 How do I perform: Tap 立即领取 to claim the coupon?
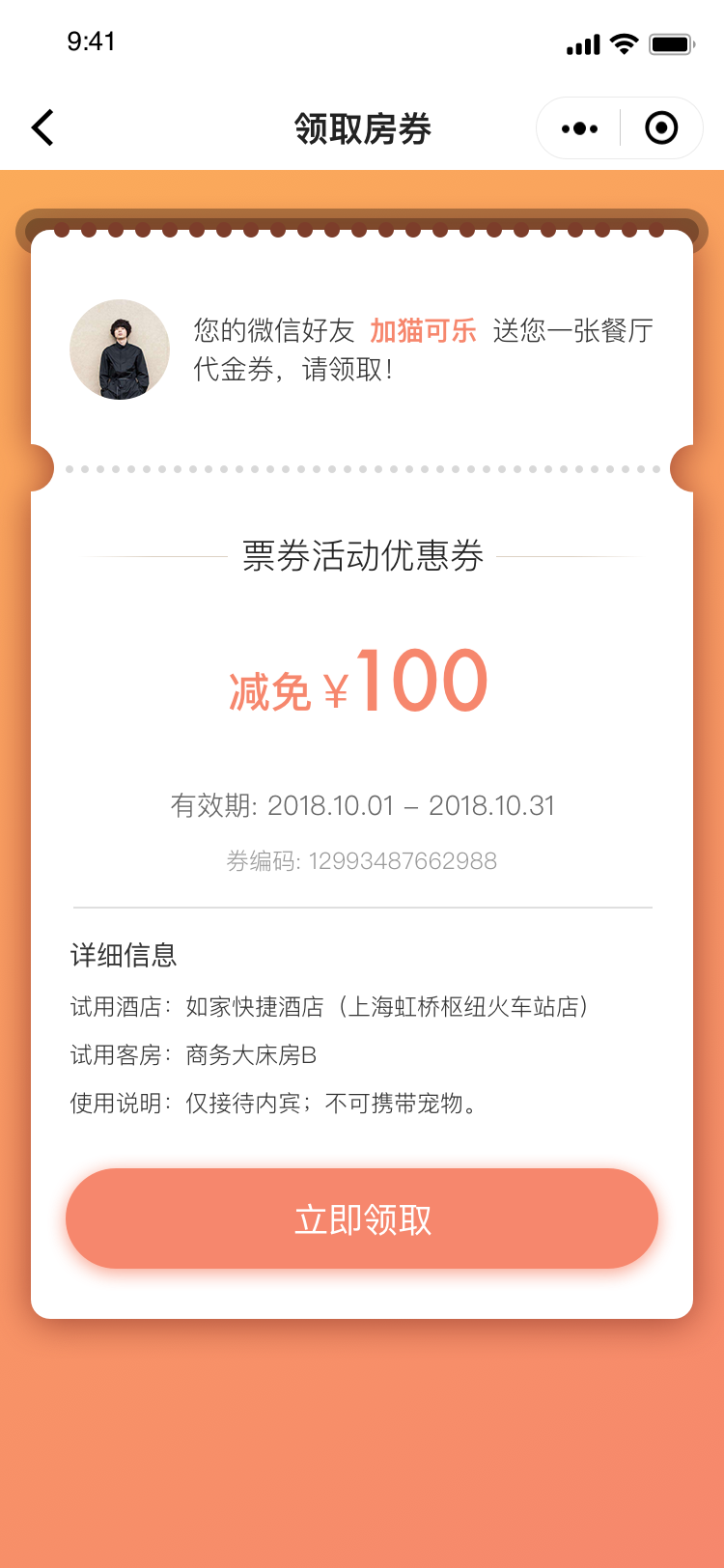tap(362, 1218)
